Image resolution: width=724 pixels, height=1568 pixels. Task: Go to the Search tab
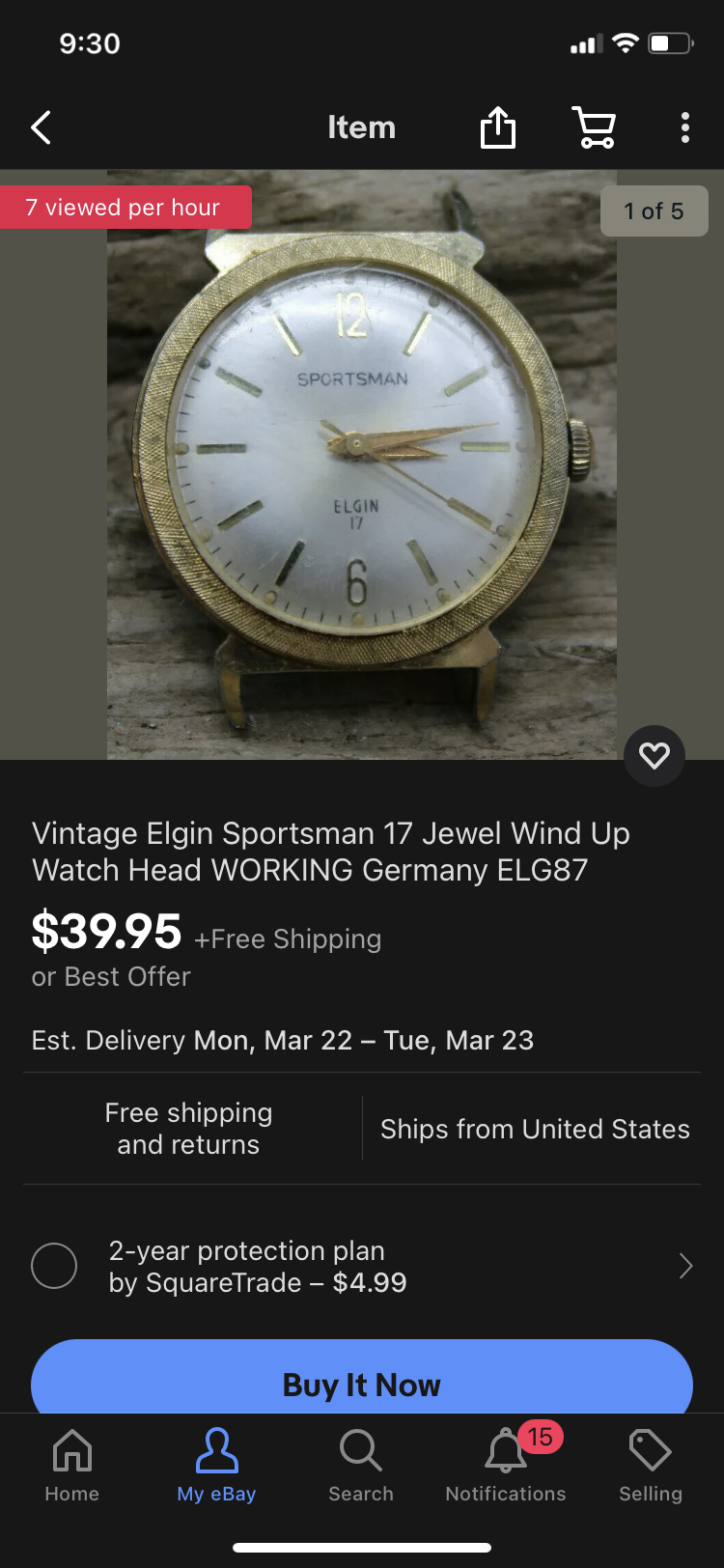point(361,1466)
